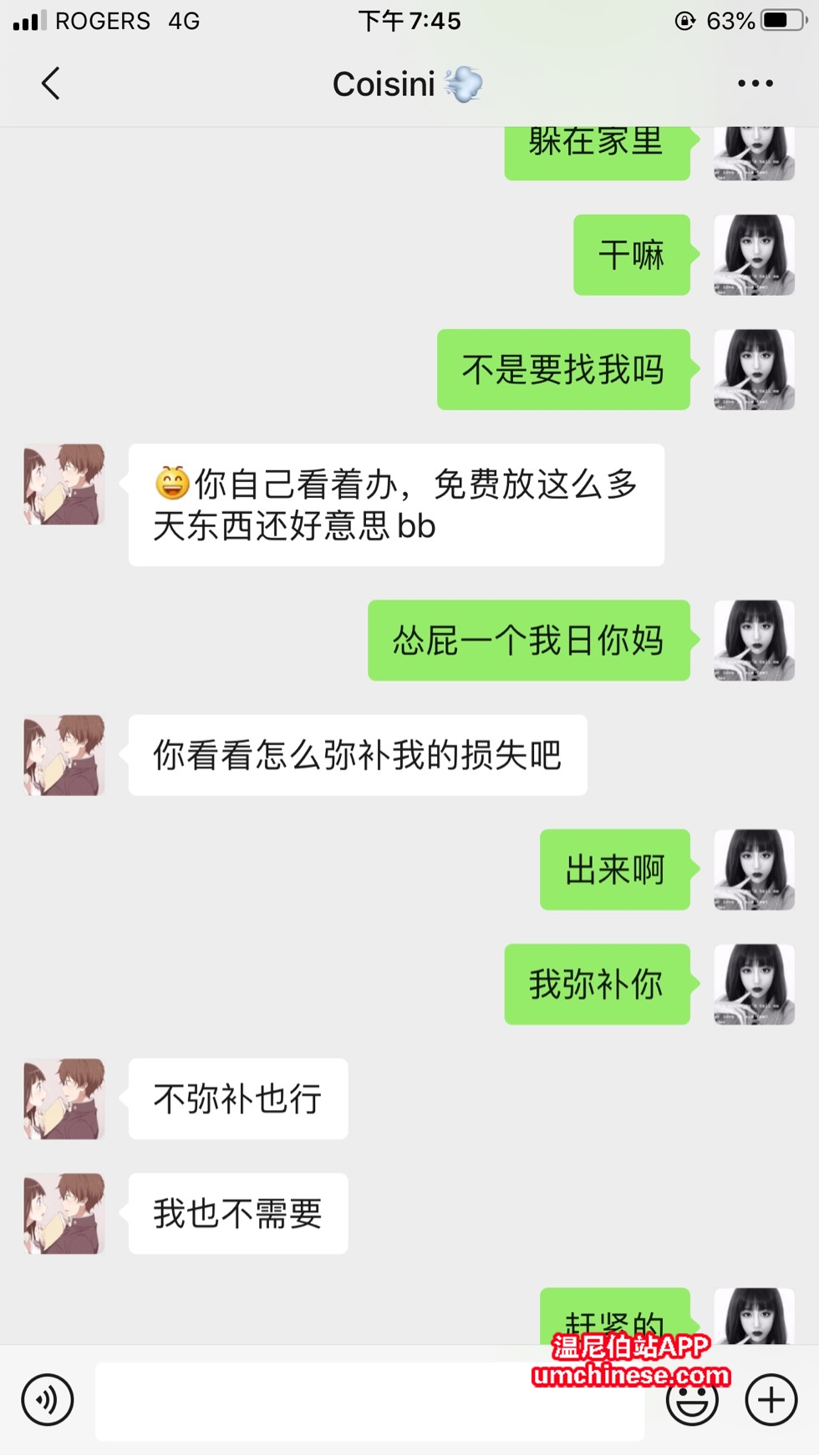The height and width of the screenshot is (1456, 819).
Task: View contact avatar beside 不弥补也行
Action: [64, 1098]
